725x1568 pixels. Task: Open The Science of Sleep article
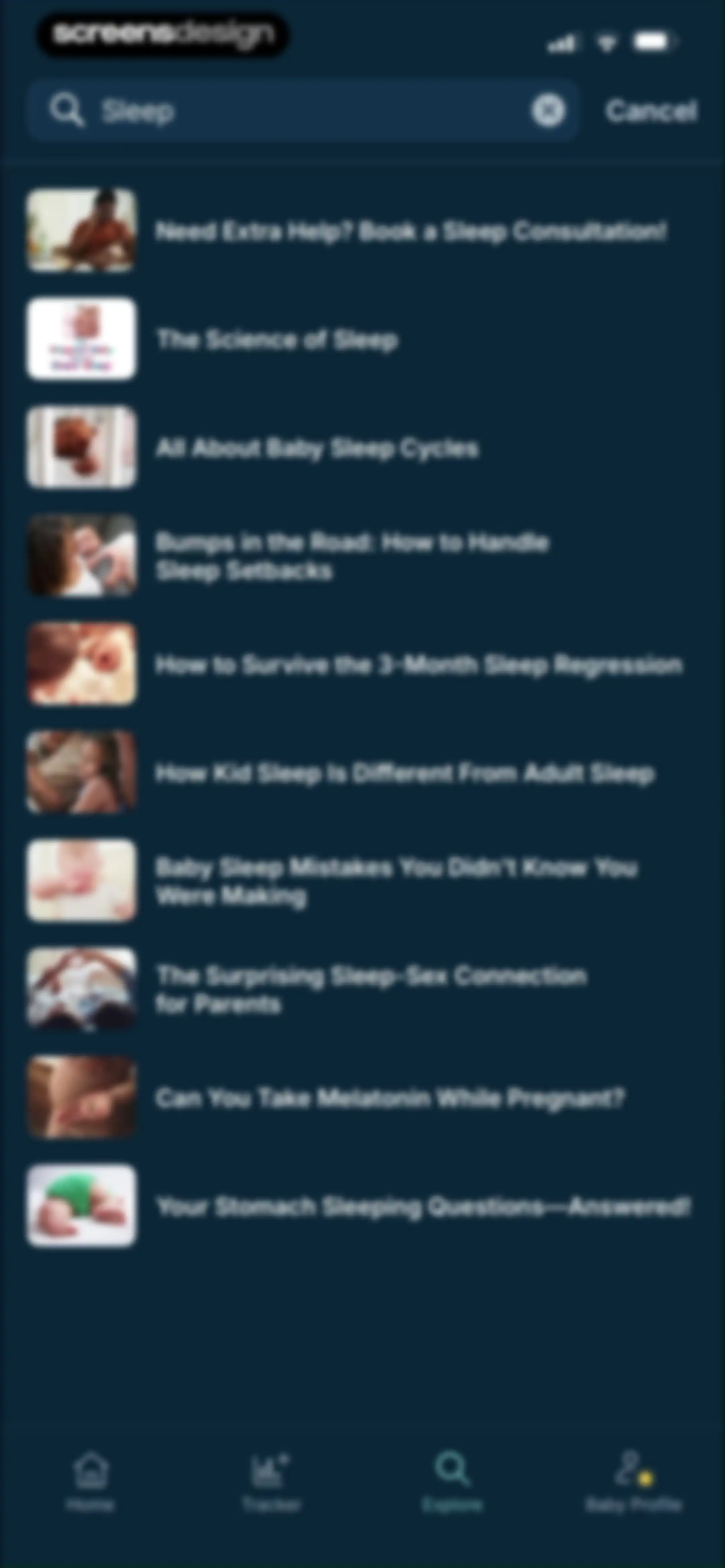click(362, 339)
